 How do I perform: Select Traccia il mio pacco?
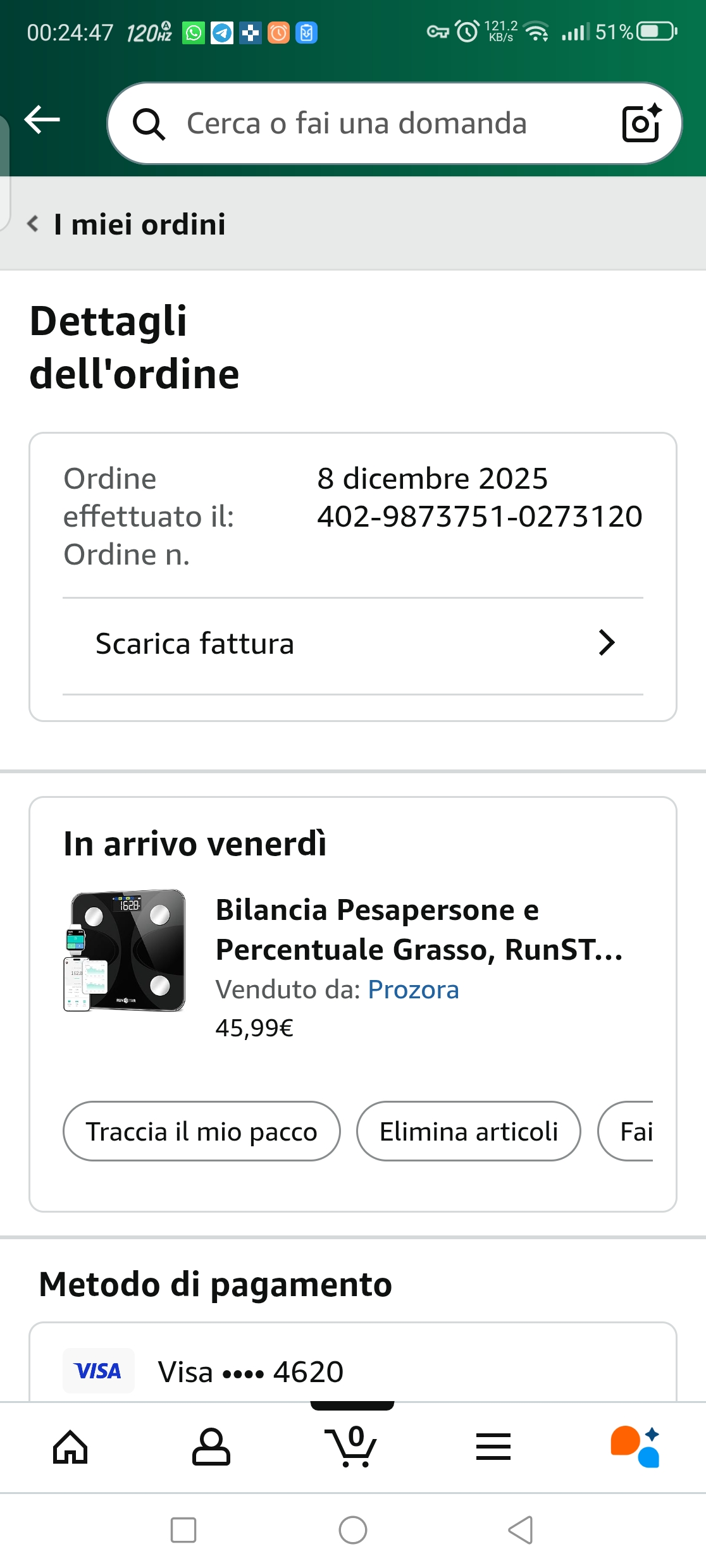point(201,1131)
